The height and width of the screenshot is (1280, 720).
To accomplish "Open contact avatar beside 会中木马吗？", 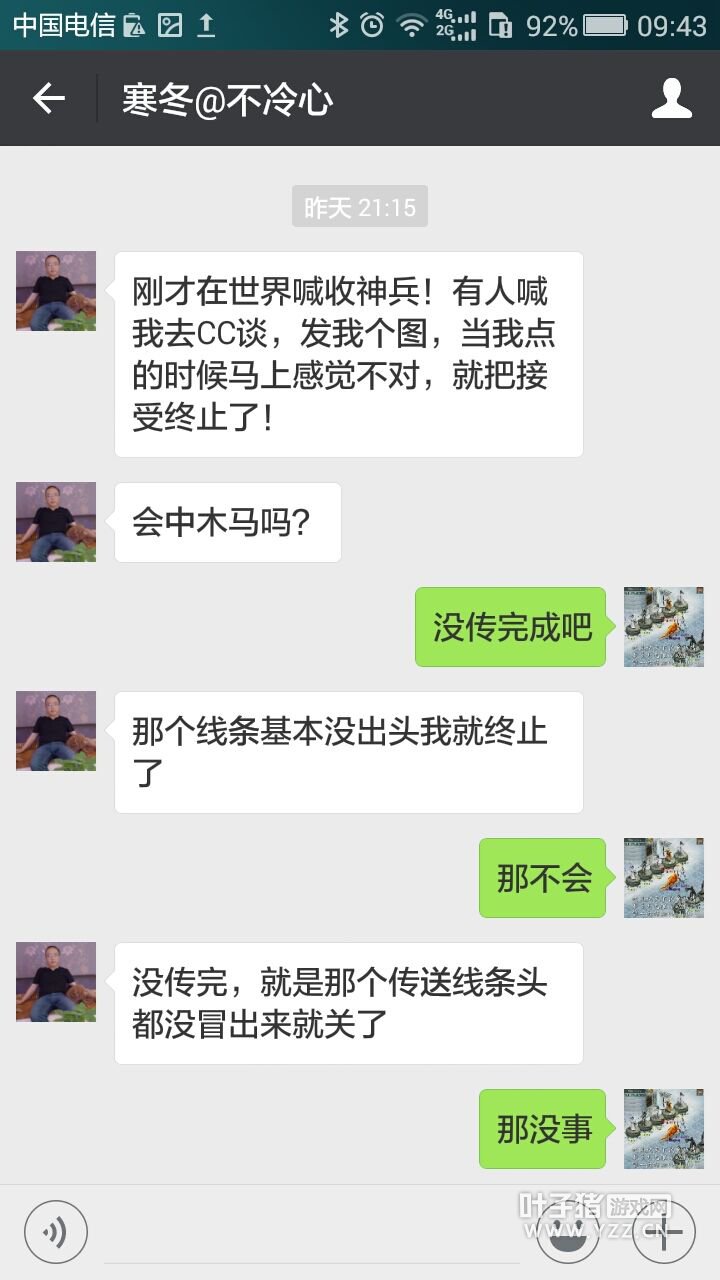I will click(x=56, y=522).
